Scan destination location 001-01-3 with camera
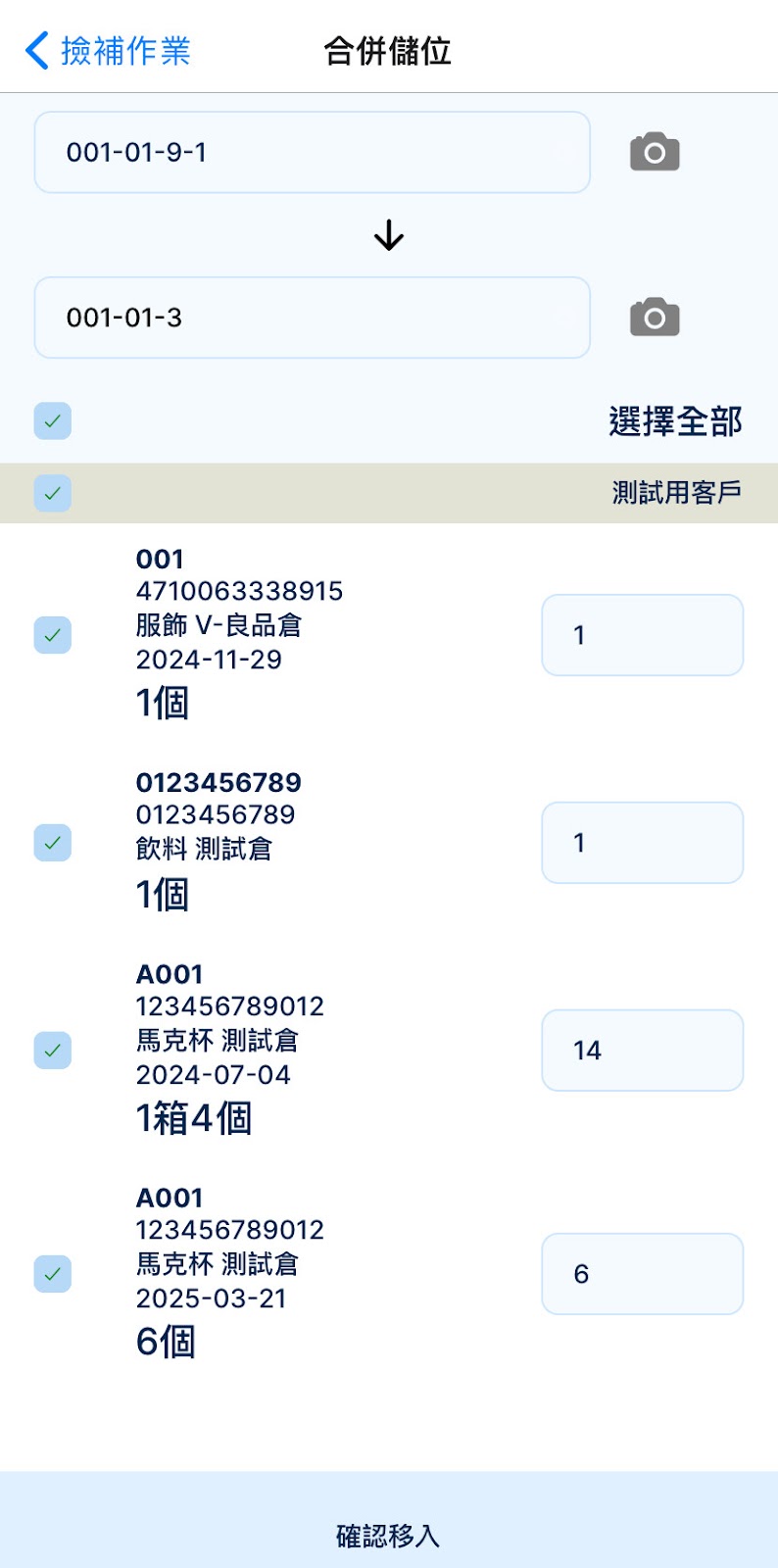Viewport: 778px width, 1568px height. pos(655,318)
